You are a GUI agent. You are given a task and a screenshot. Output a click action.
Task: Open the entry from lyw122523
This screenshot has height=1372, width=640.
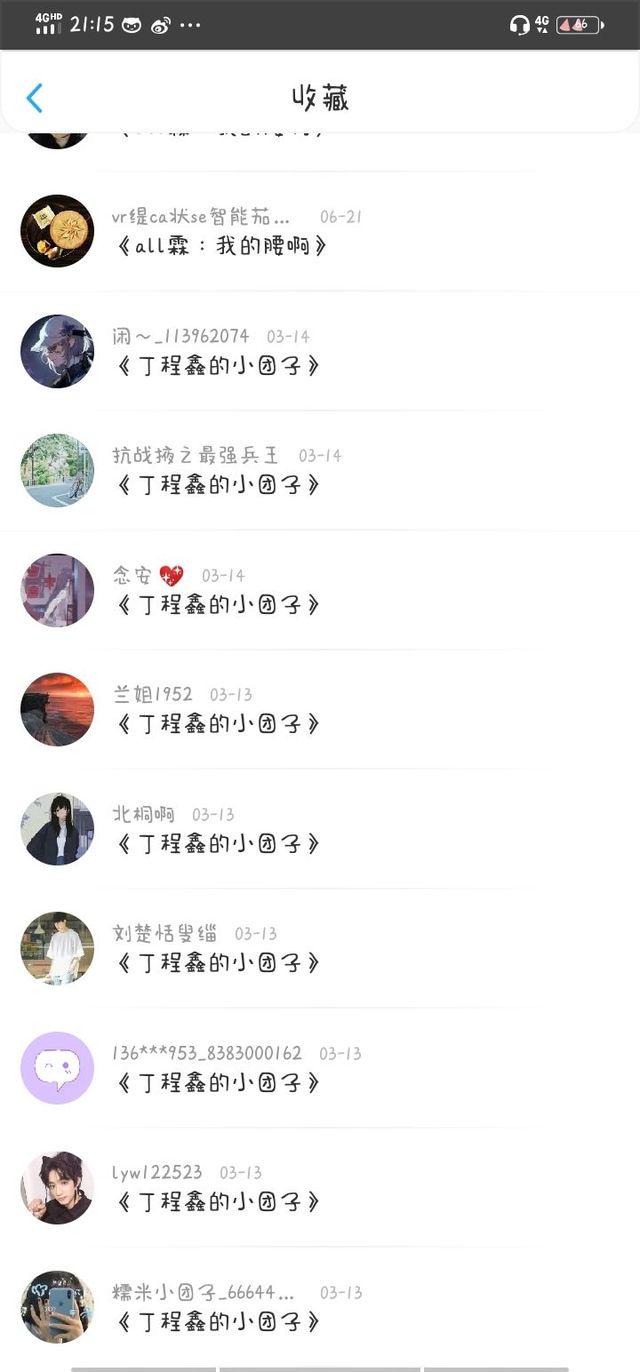(x=219, y=1202)
